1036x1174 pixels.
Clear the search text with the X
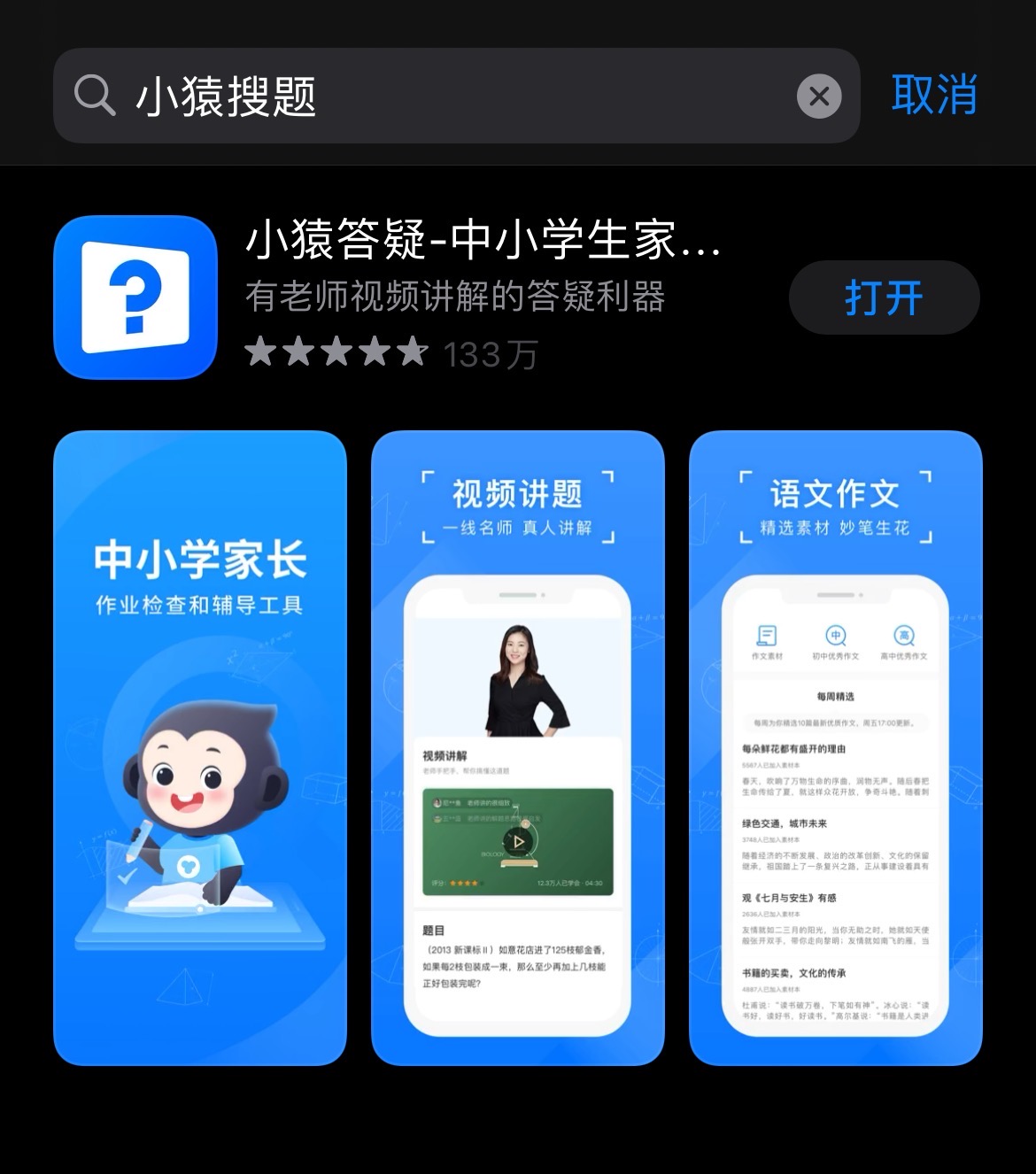click(x=819, y=96)
